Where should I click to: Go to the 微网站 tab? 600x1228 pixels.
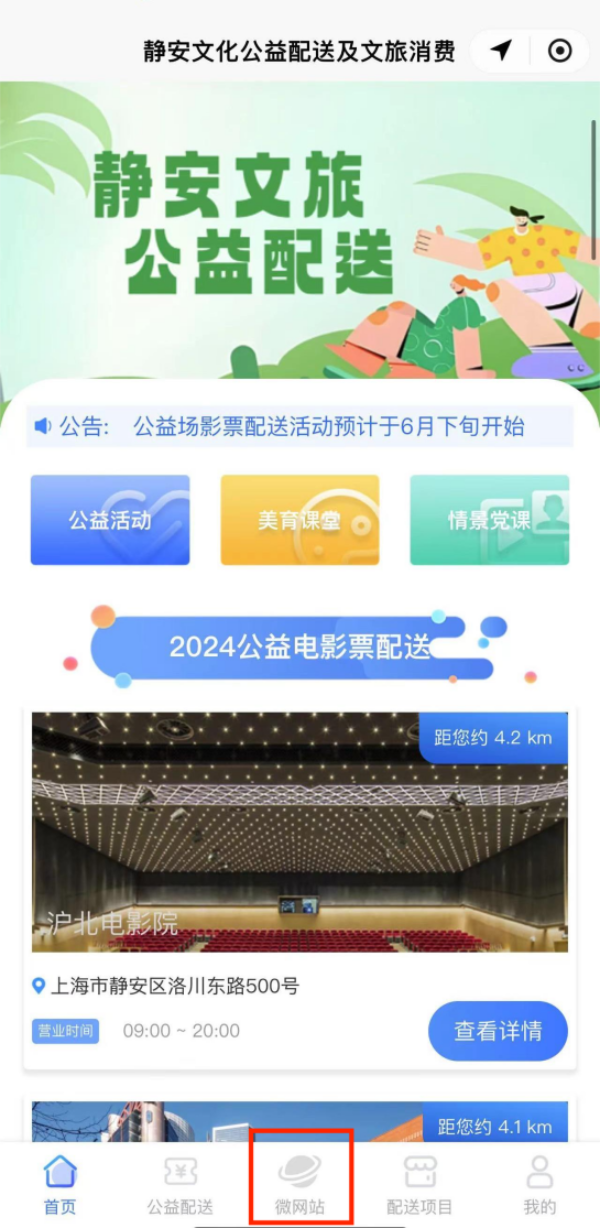point(300,1185)
